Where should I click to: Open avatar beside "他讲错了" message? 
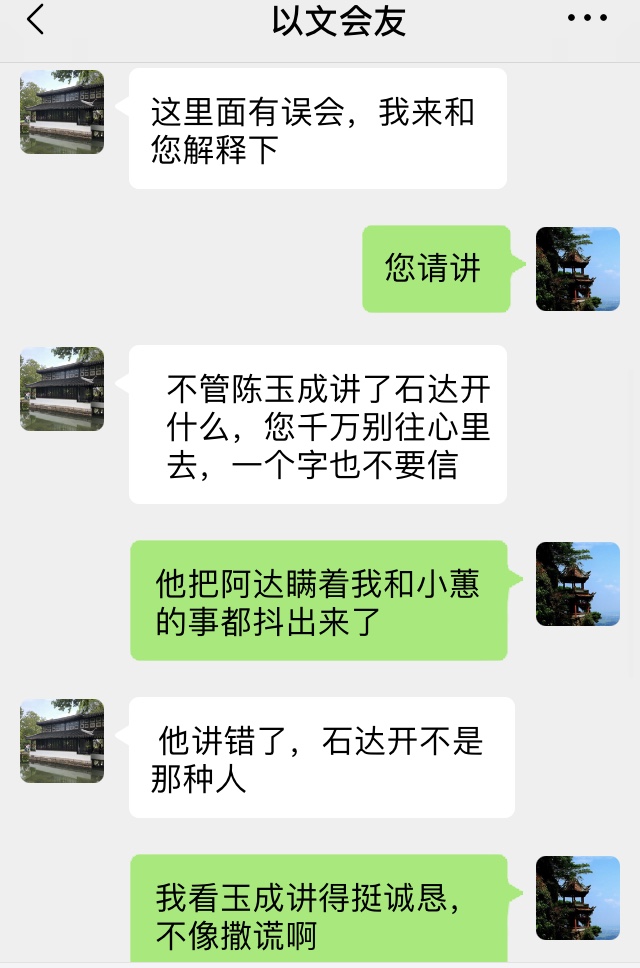pyautogui.click(x=62, y=741)
